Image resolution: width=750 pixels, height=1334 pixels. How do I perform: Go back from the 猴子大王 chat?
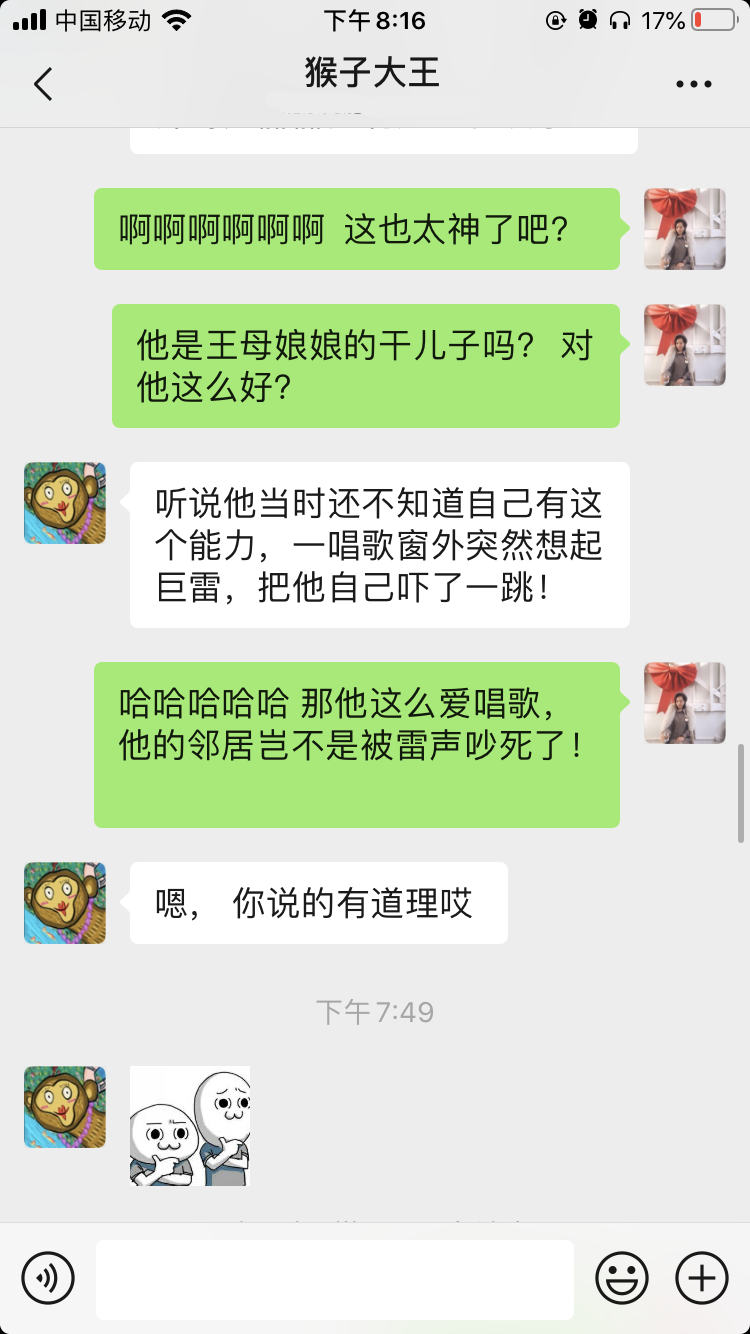pos(43,84)
